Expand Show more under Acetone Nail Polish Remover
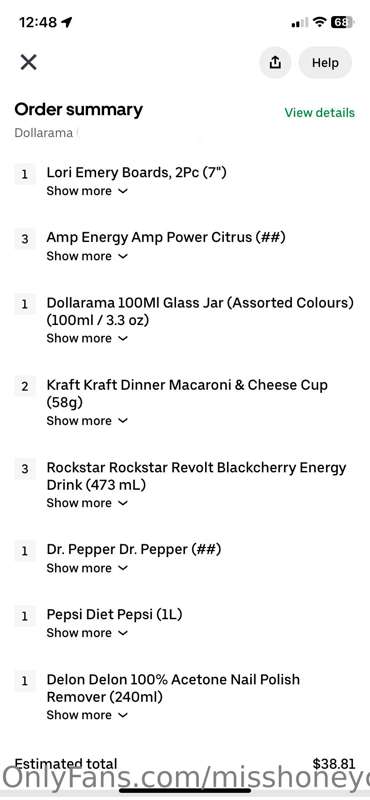370x800 pixels. coord(87,715)
